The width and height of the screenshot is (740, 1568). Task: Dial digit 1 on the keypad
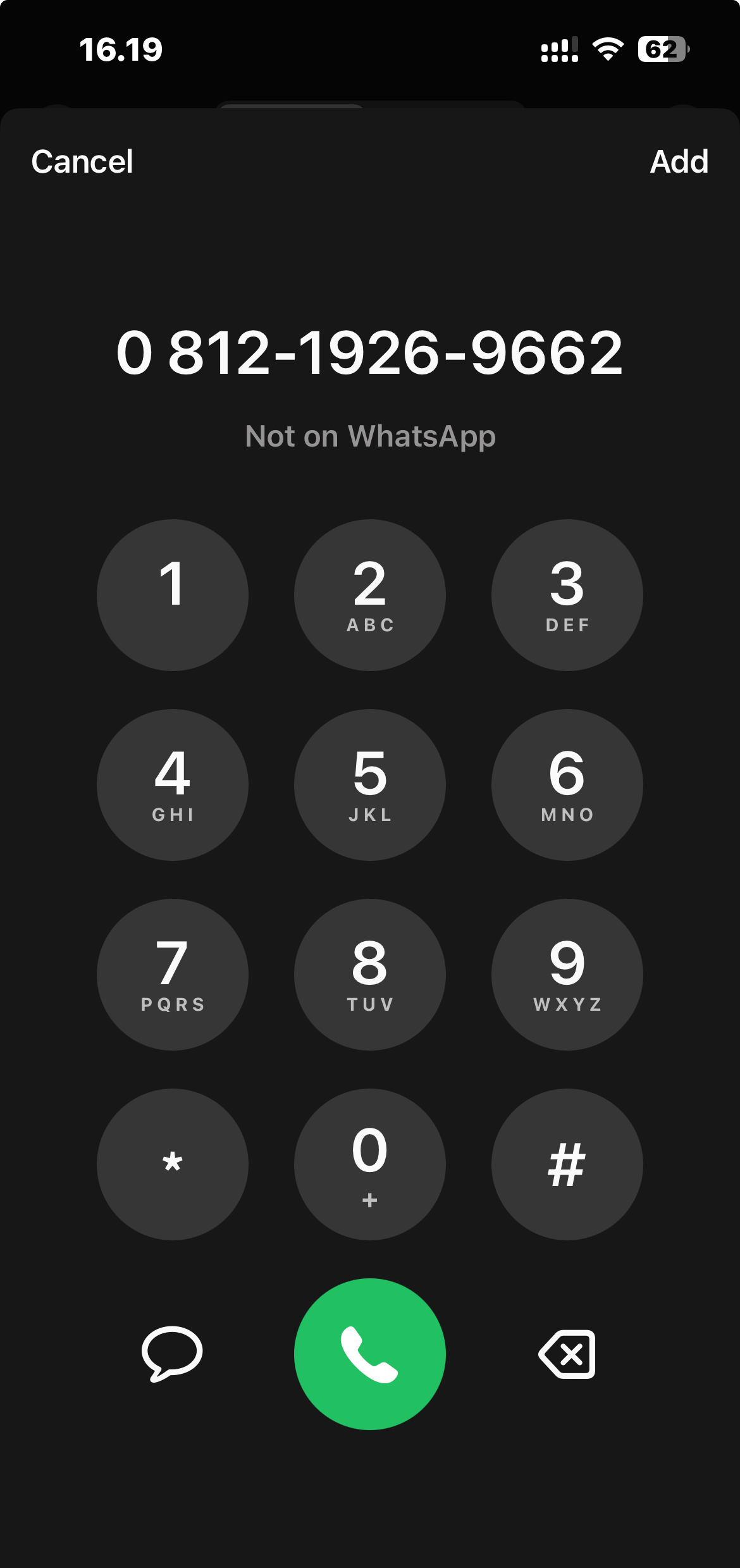tap(172, 595)
